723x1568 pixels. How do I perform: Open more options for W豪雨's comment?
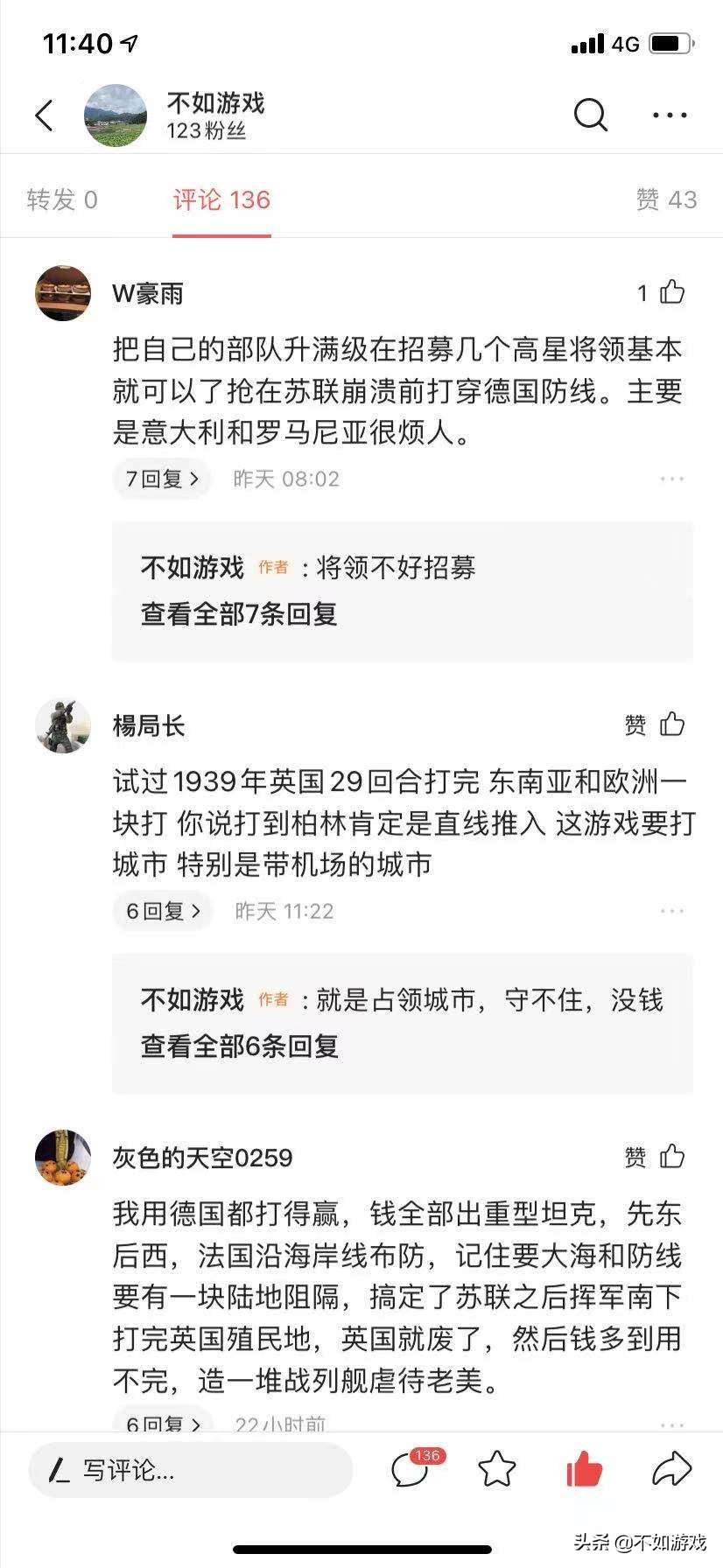(x=671, y=479)
